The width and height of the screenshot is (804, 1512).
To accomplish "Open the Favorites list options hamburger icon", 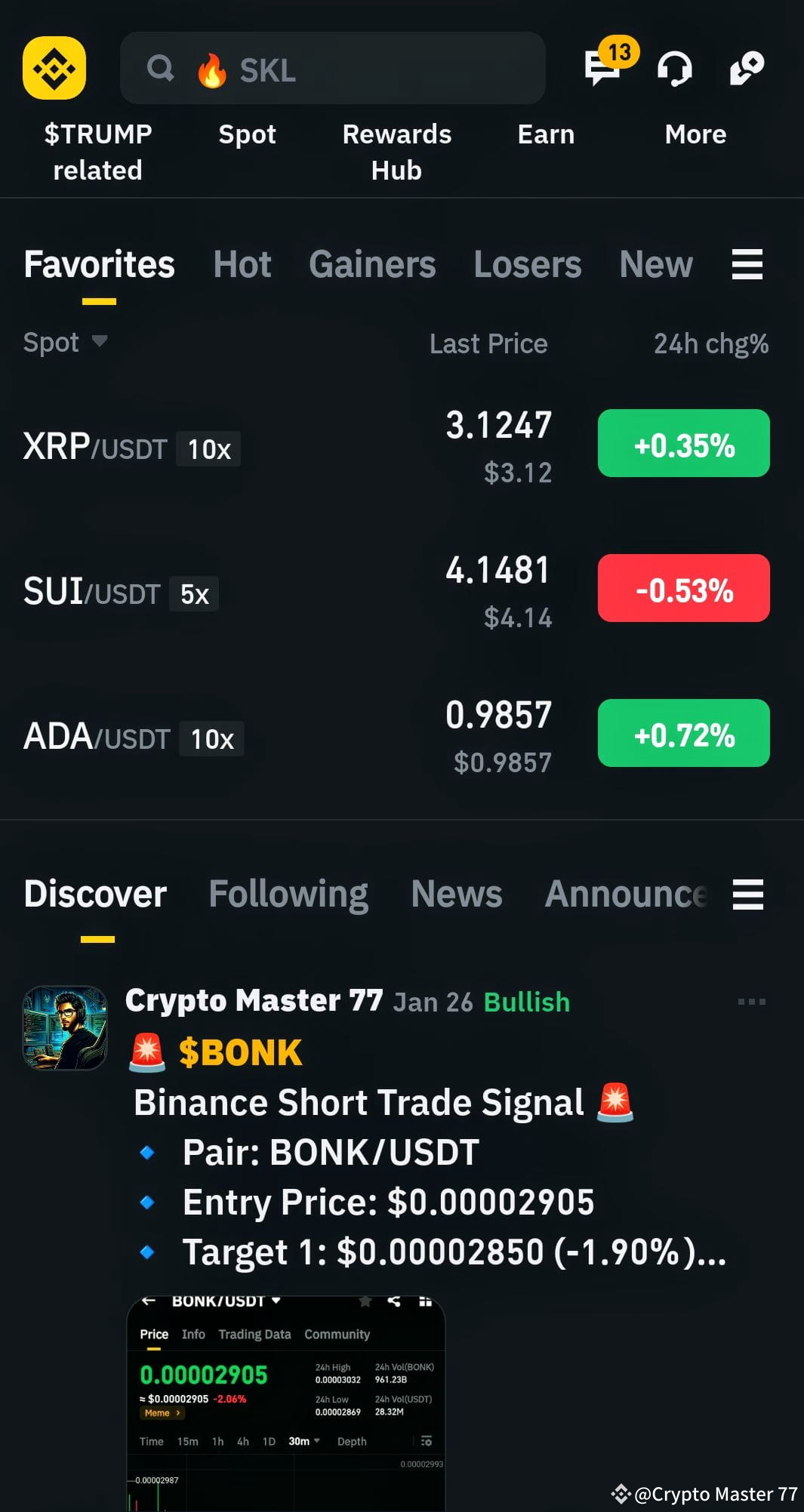I will pos(747,265).
